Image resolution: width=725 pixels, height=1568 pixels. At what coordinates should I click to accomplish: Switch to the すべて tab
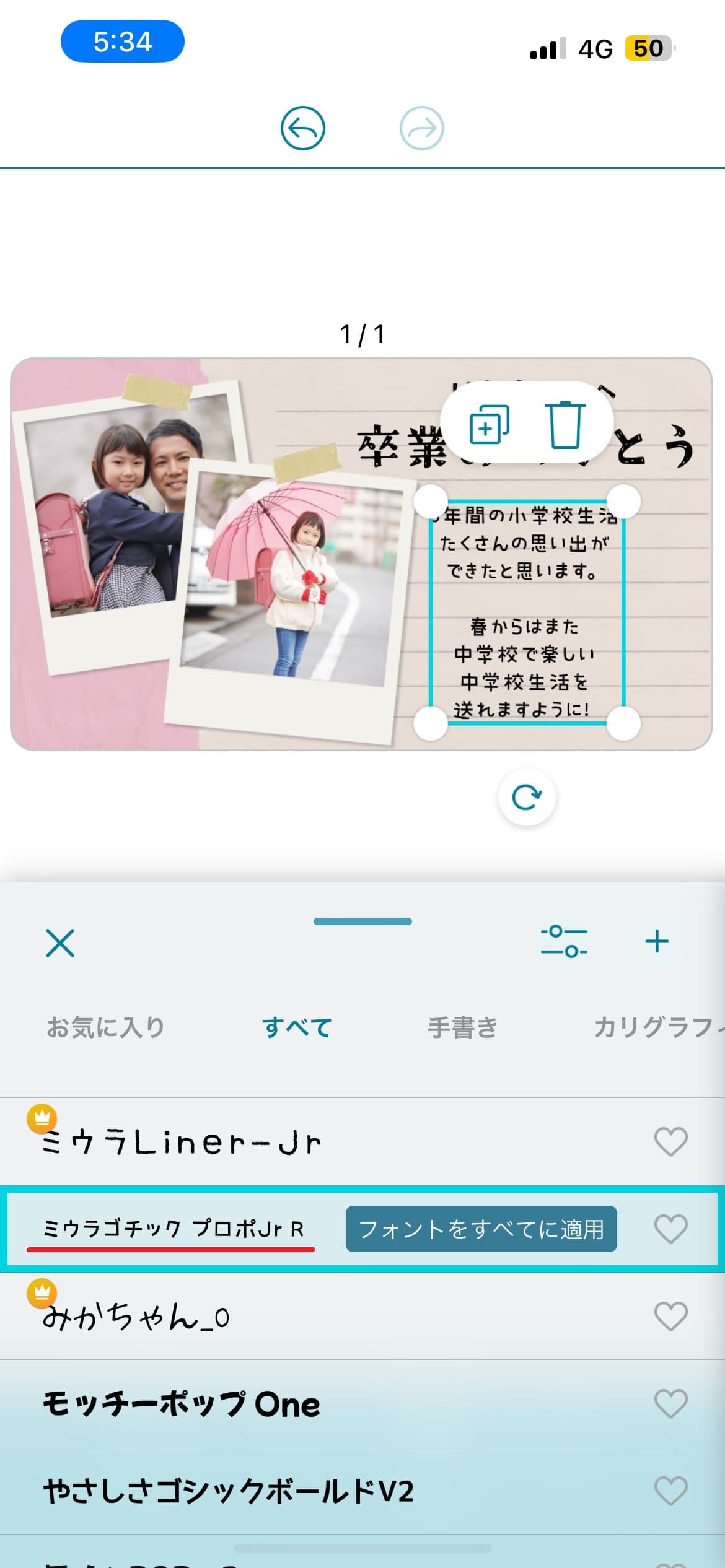[297, 1027]
